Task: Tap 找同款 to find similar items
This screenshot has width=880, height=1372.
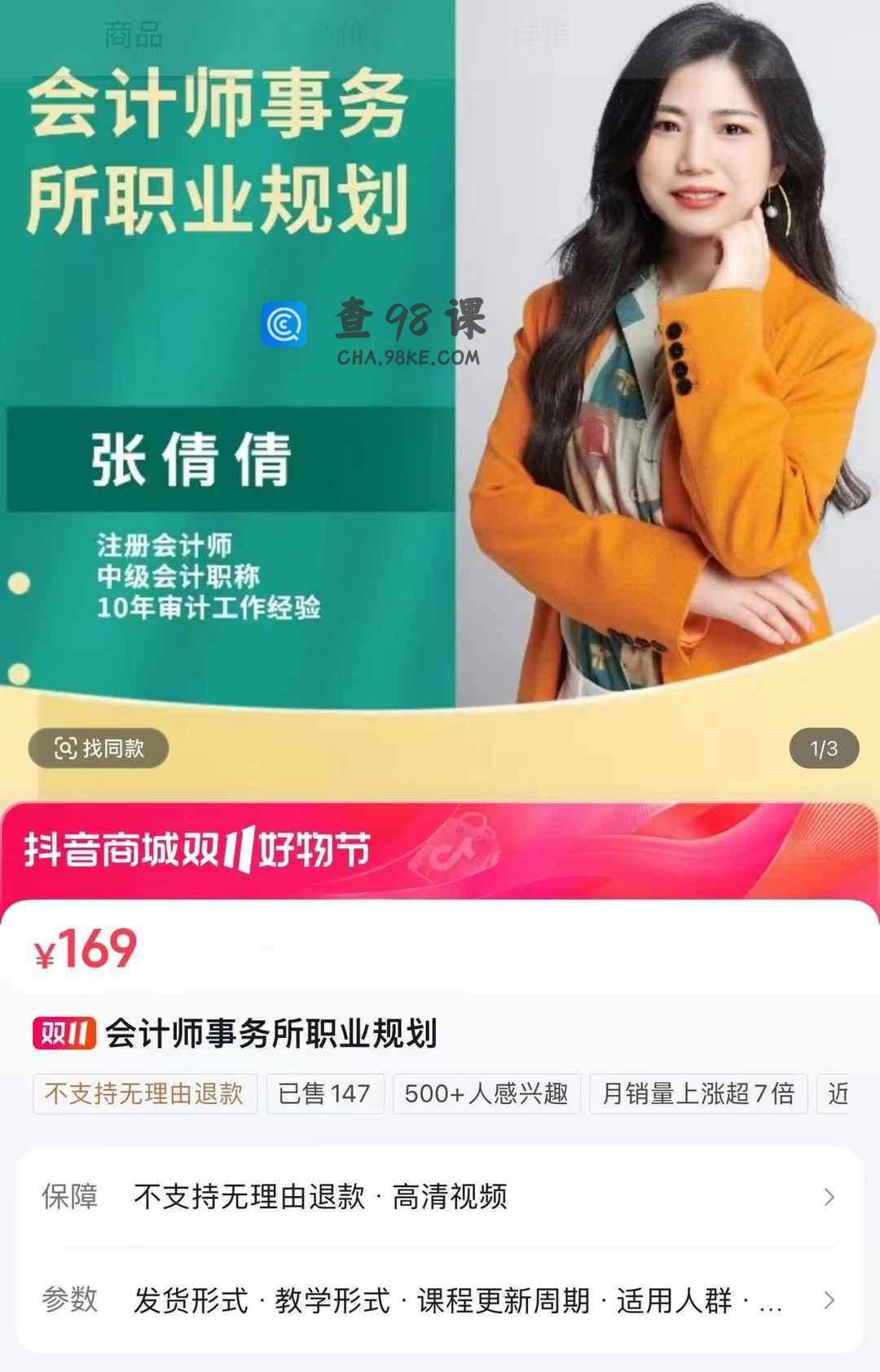Action: pyautogui.click(x=99, y=748)
